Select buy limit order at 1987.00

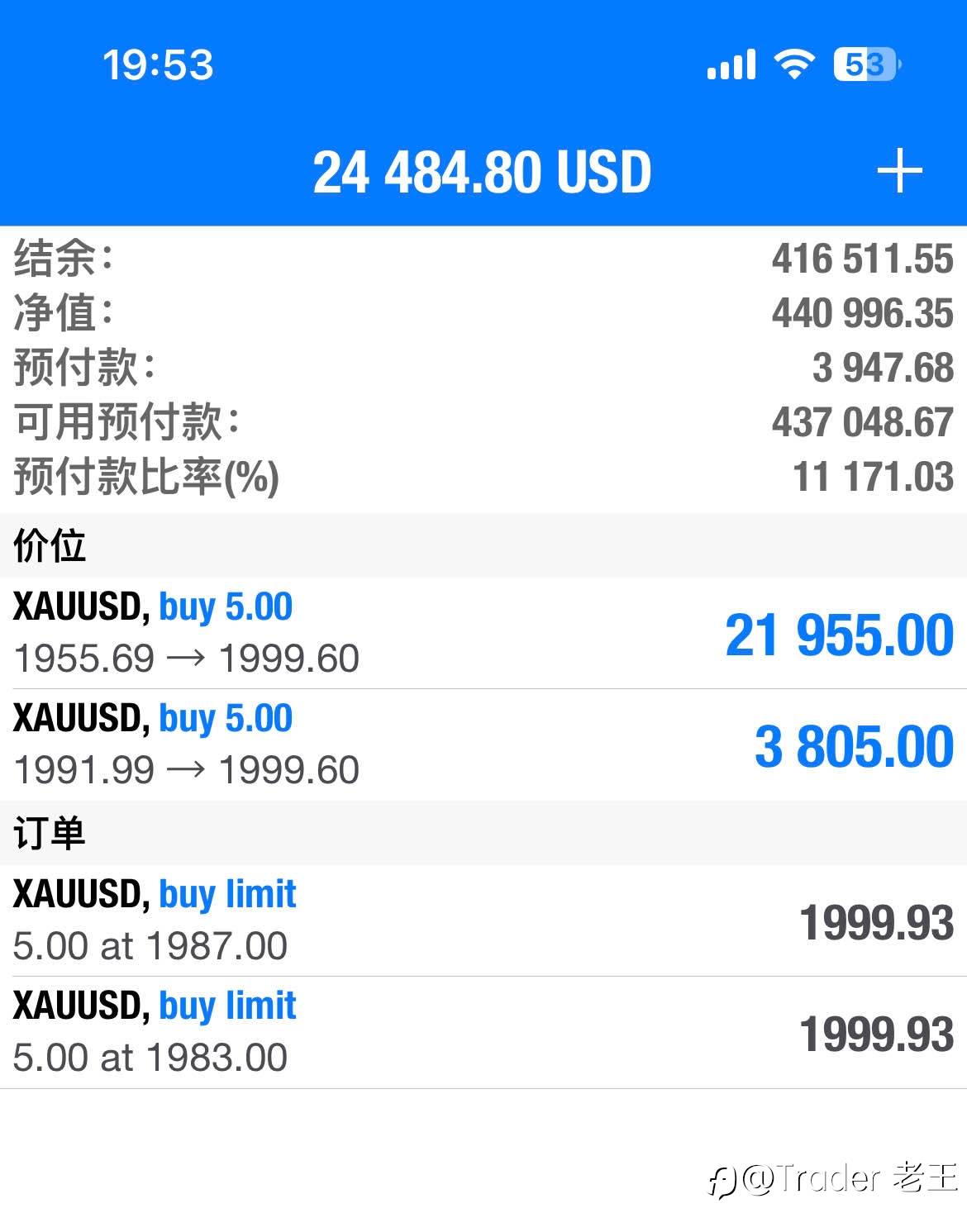point(483,920)
